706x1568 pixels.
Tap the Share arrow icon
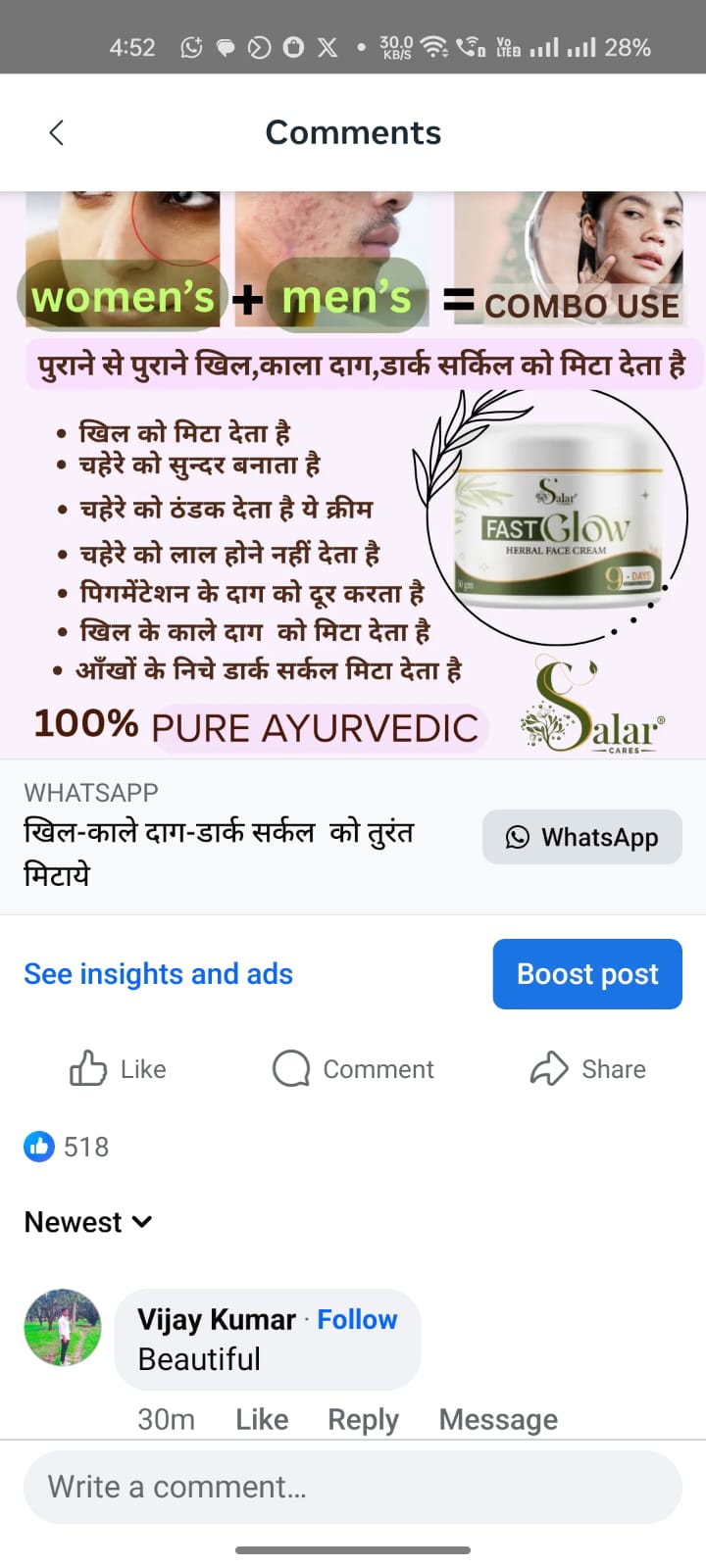click(x=551, y=1069)
